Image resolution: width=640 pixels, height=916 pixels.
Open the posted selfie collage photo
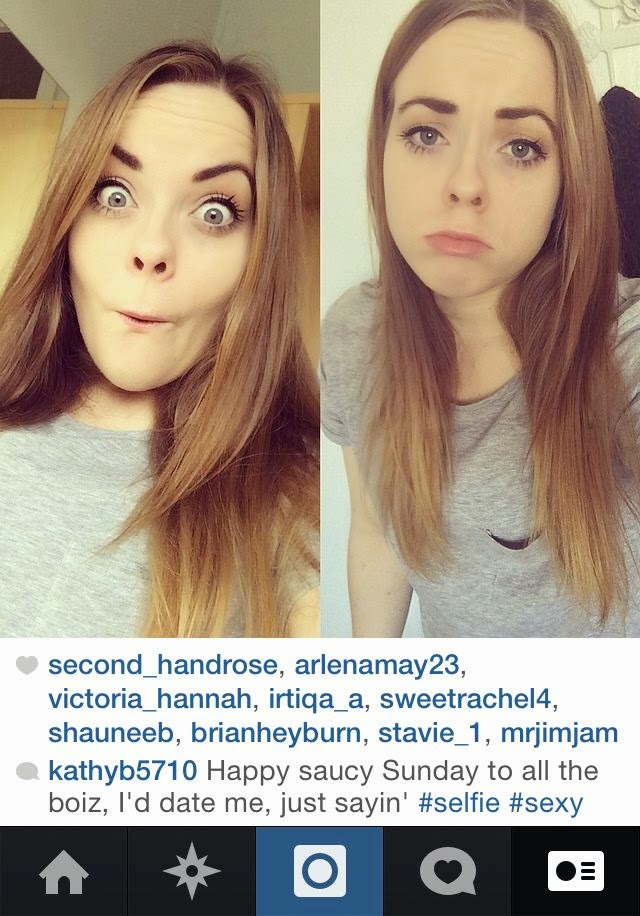pyautogui.click(x=320, y=318)
